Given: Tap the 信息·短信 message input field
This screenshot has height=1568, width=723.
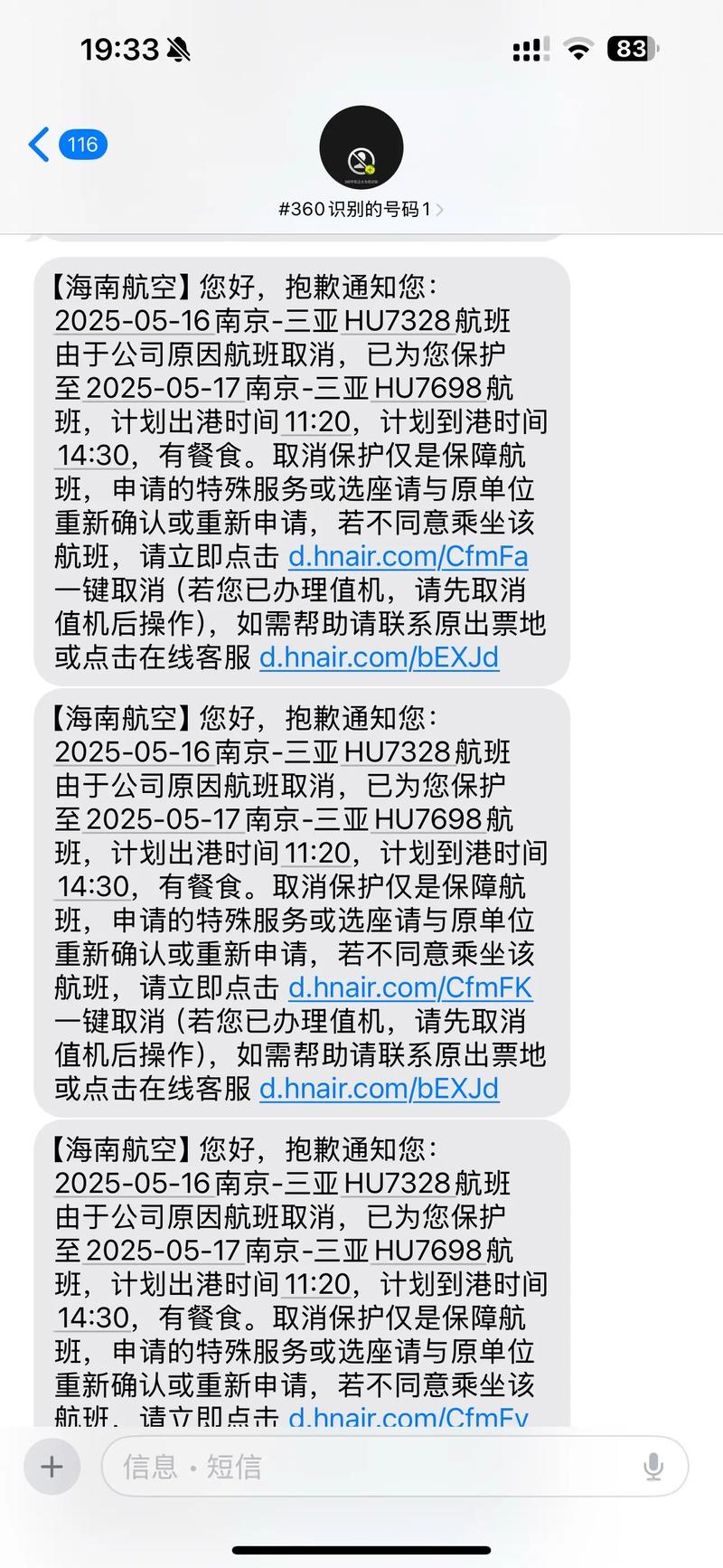Looking at the screenshot, I should coord(361,1467).
